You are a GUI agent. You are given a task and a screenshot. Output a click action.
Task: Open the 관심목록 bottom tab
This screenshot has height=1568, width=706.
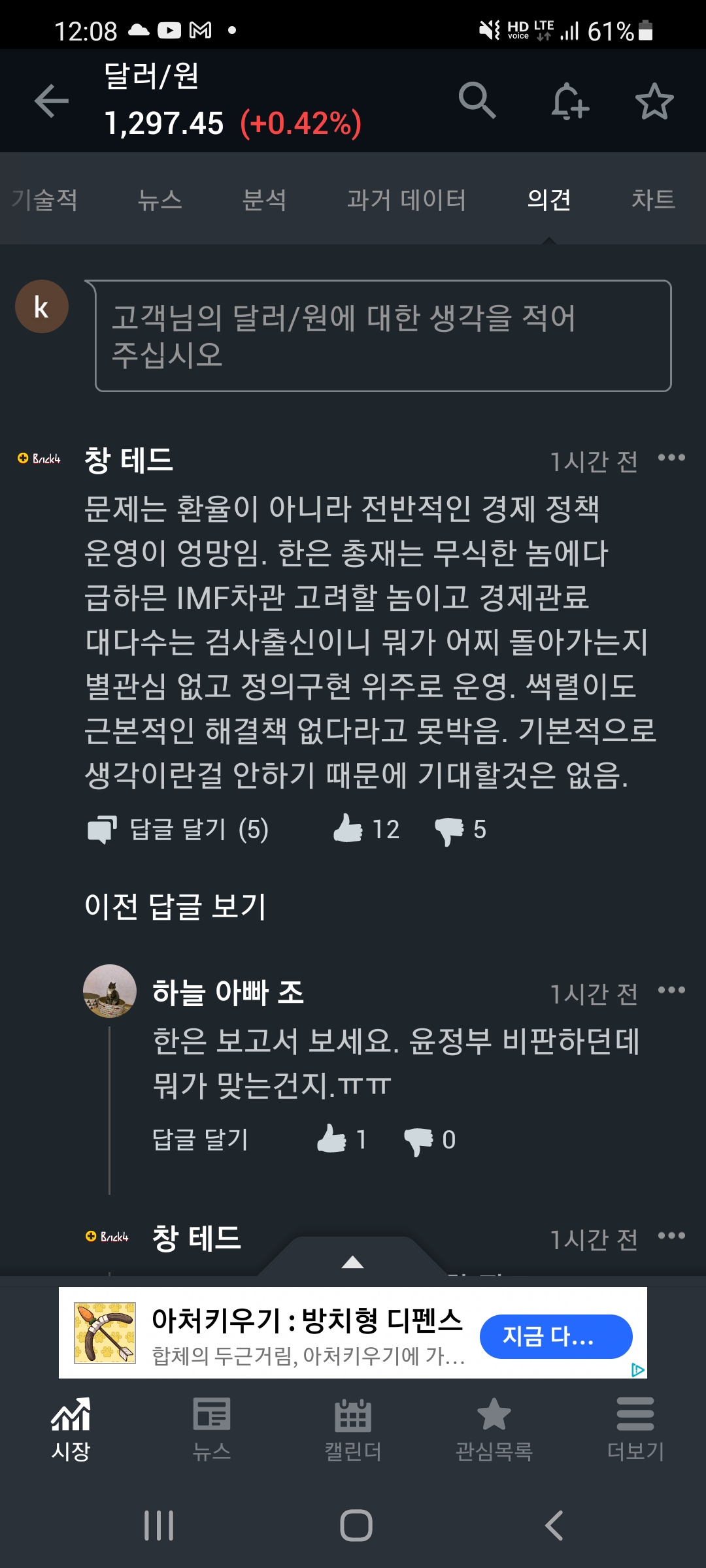tap(494, 1429)
